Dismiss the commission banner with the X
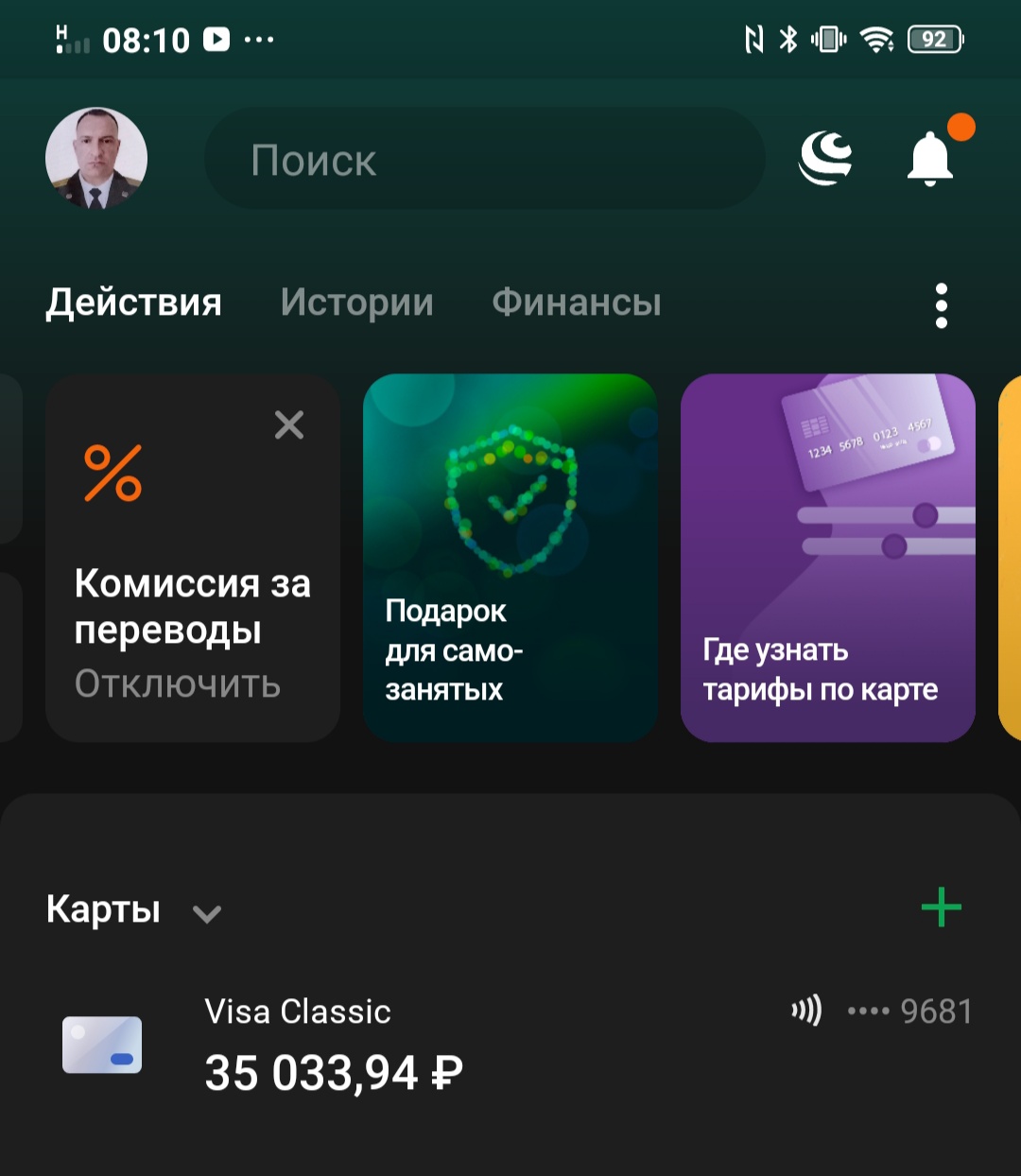This screenshot has height=1176, width=1021. point(289,425)
